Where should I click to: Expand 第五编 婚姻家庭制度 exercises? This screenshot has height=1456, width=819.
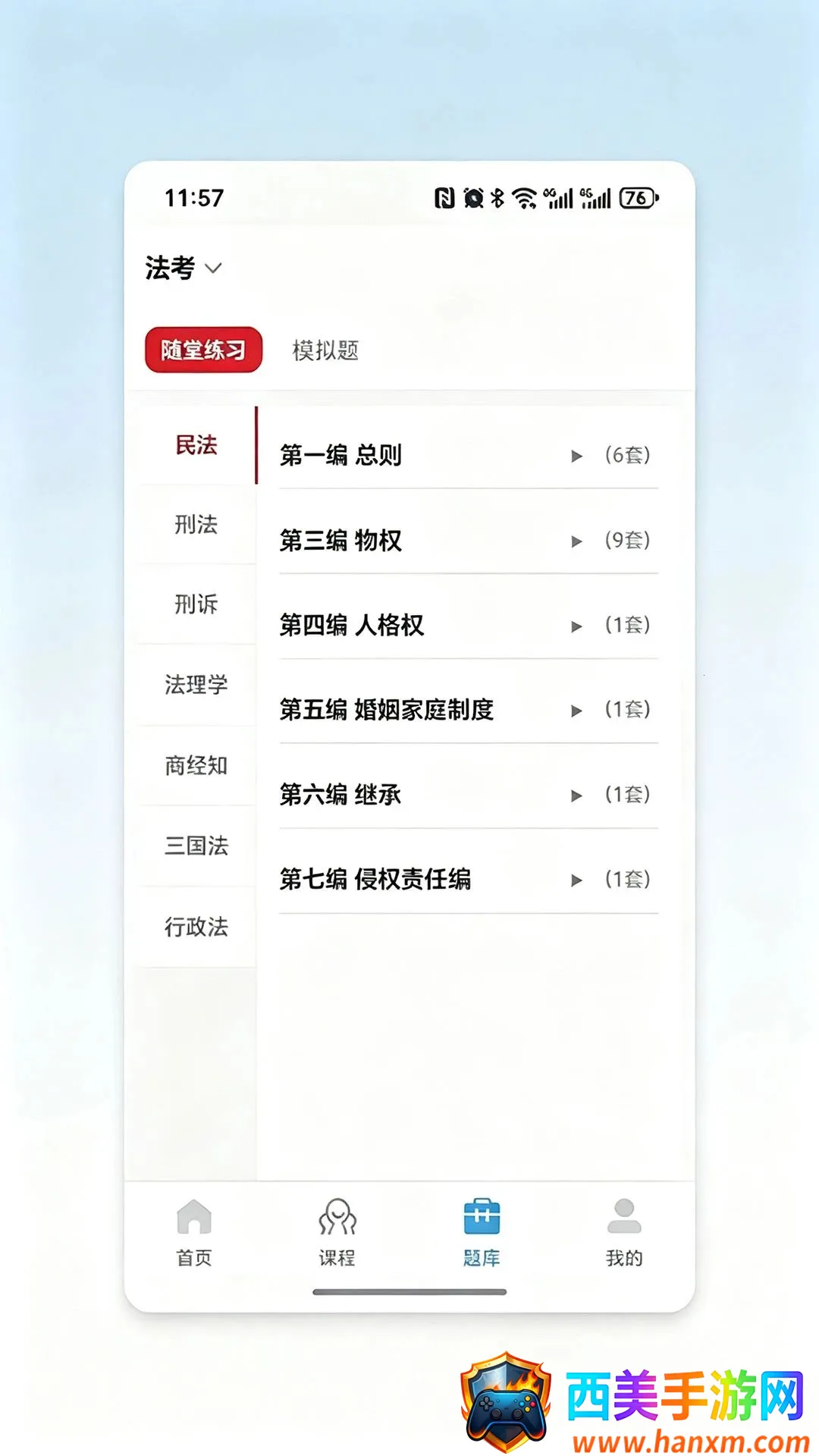coord(469,710)
